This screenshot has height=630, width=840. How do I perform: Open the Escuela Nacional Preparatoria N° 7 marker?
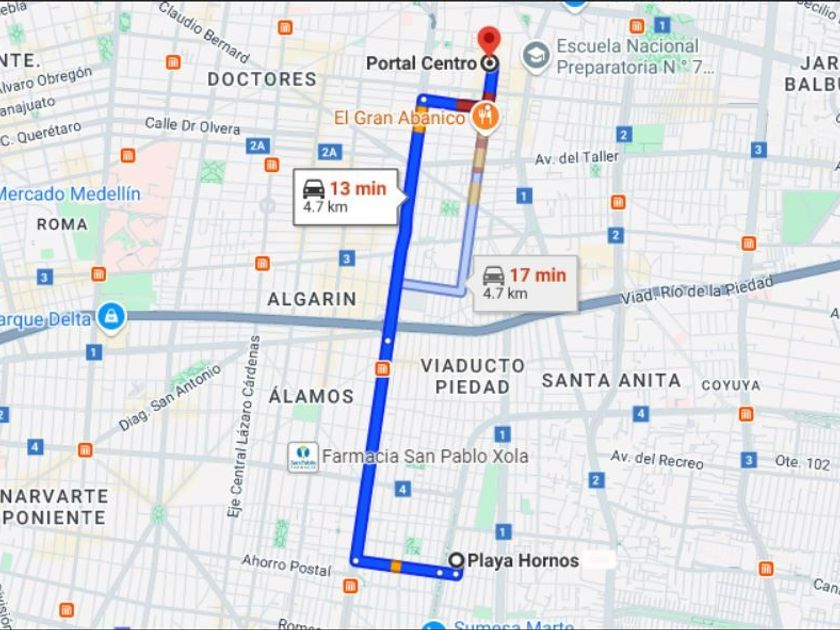click(536, 57)
